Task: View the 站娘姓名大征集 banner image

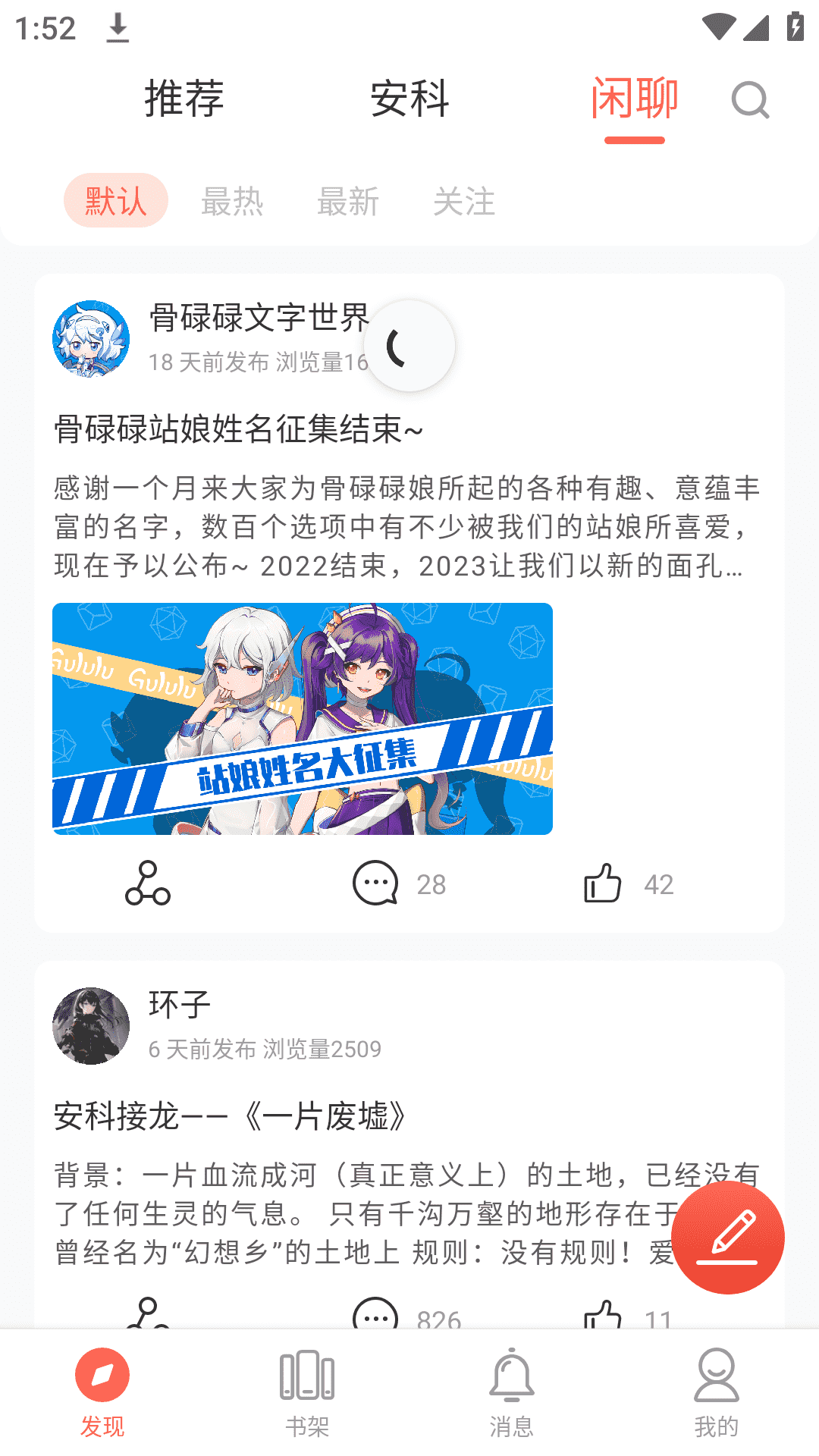Action: coord(302,718)
